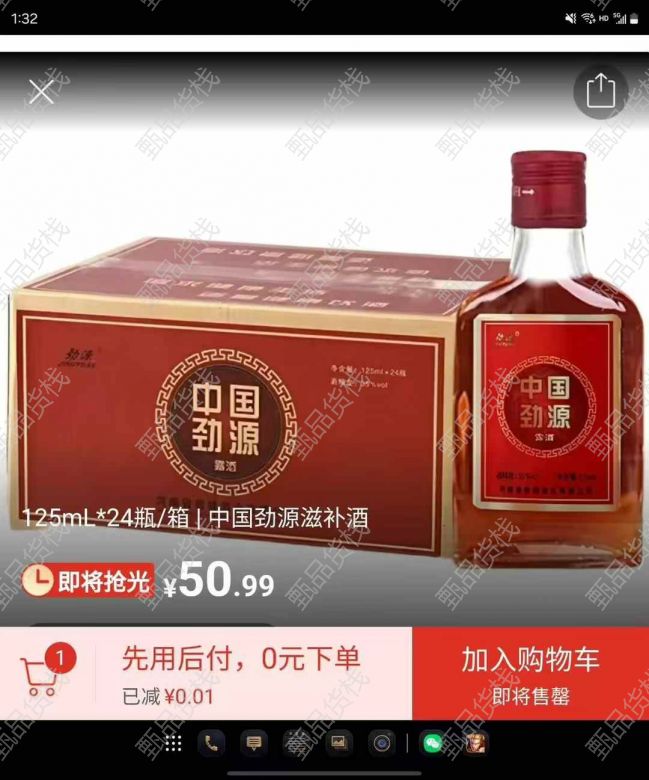Screen dimensions: 649x780
Task: Share this product
Action: pyautogui.click(x=600, y=92)
